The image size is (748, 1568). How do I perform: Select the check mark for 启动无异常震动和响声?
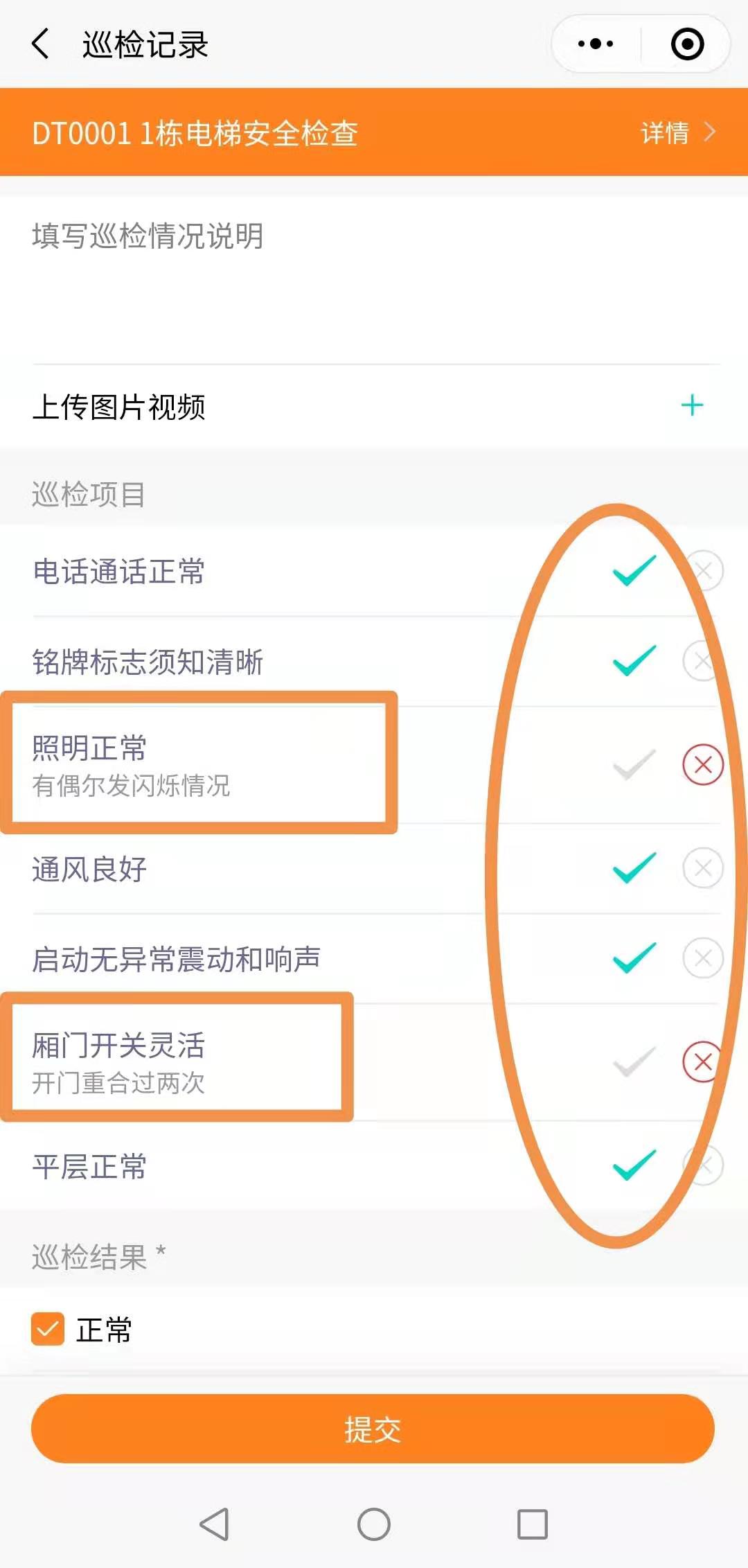point(634,958)
